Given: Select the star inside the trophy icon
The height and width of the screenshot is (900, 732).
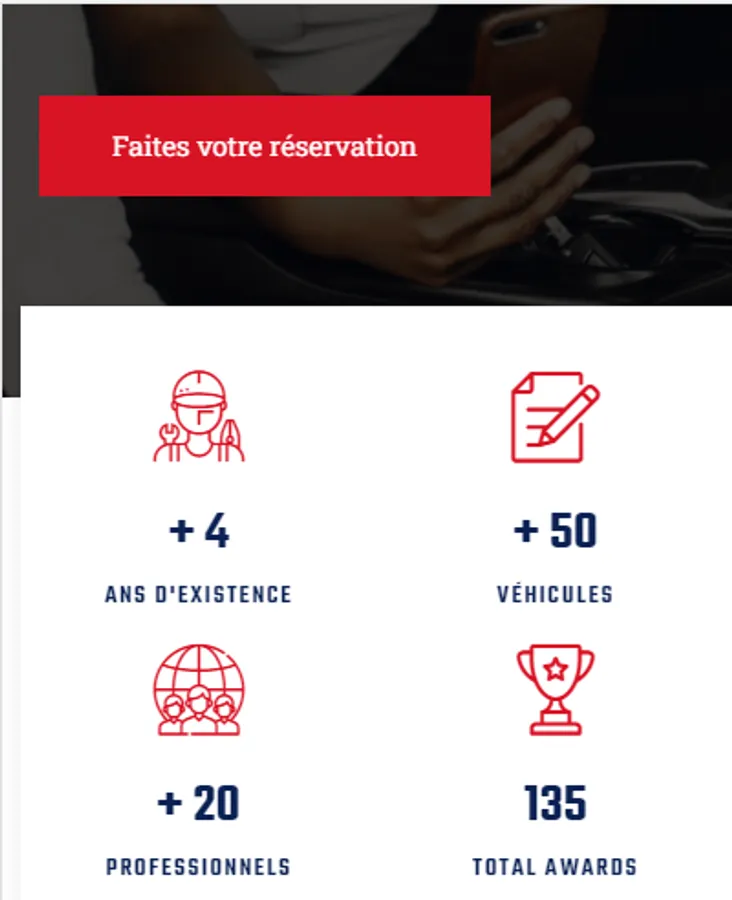Looking at the screenshot, I should pyautogui.click(x=556, y=665).
